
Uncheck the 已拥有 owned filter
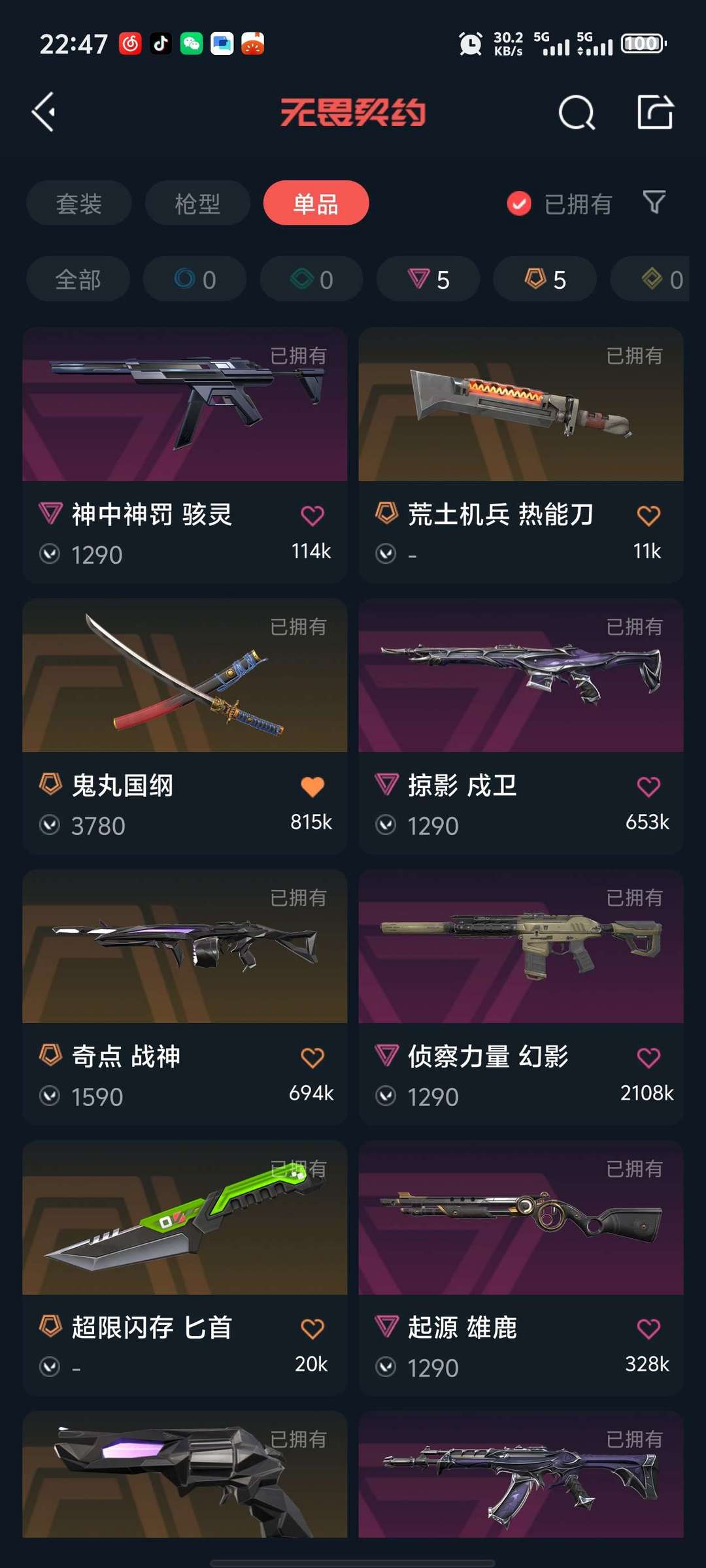coord(519,204)
